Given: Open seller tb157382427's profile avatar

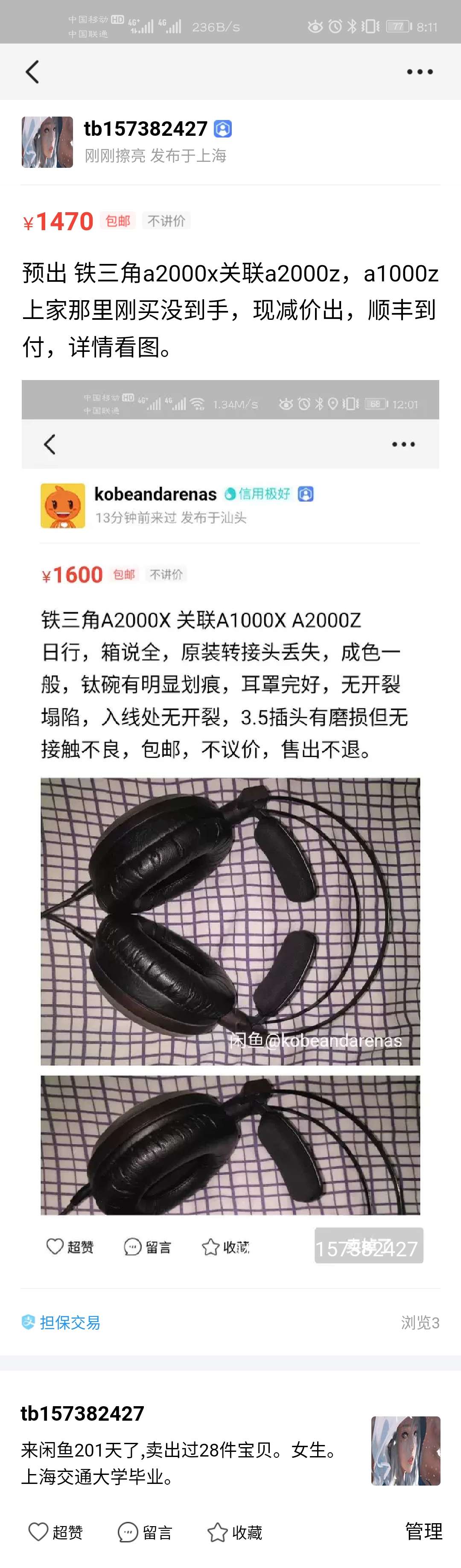Looking at the screenshot, I should click(x=47, y=143).
